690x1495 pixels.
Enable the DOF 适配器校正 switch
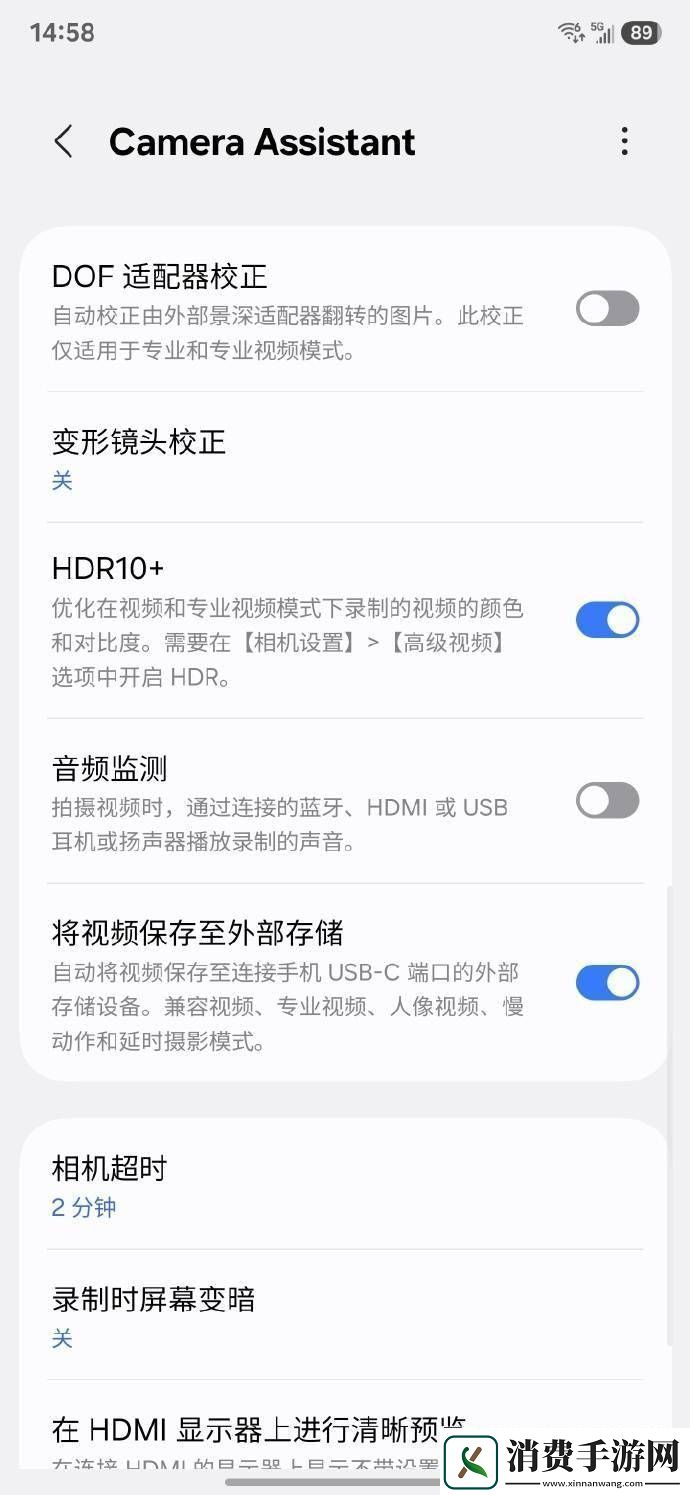607,308
